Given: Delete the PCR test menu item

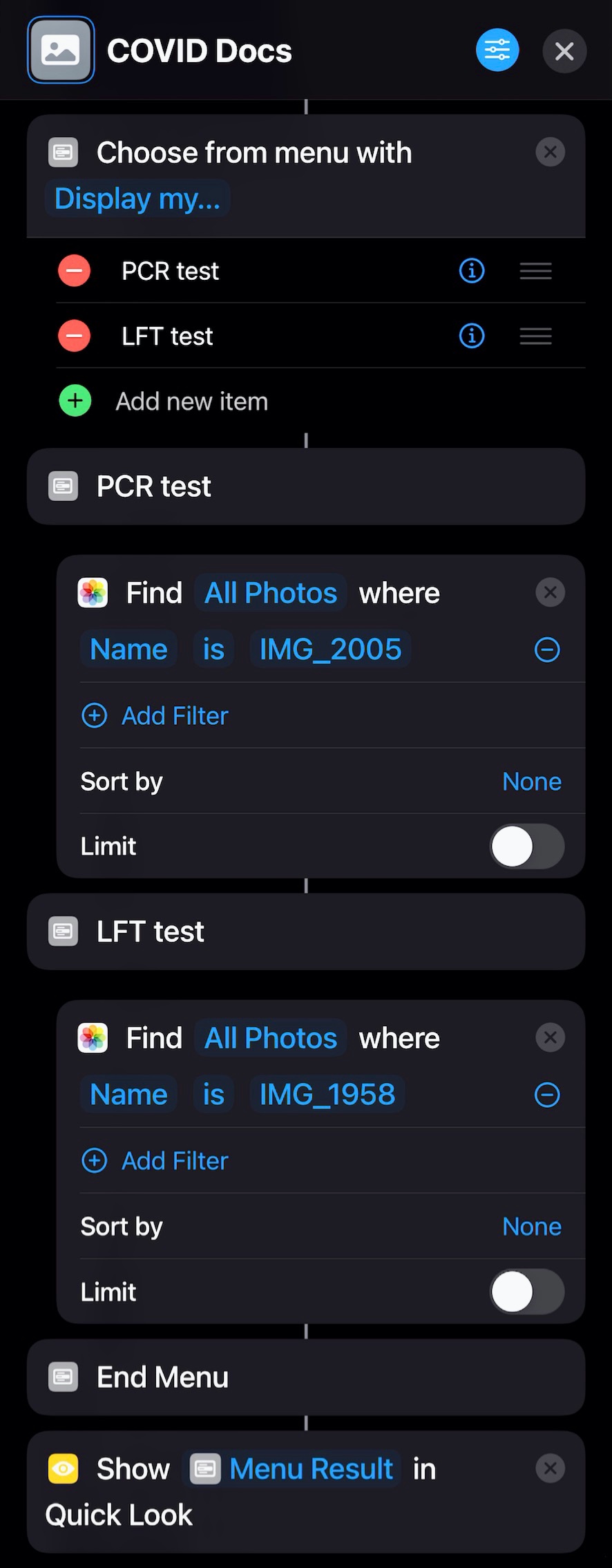Looking at the screenshot, I should [75, 271].
